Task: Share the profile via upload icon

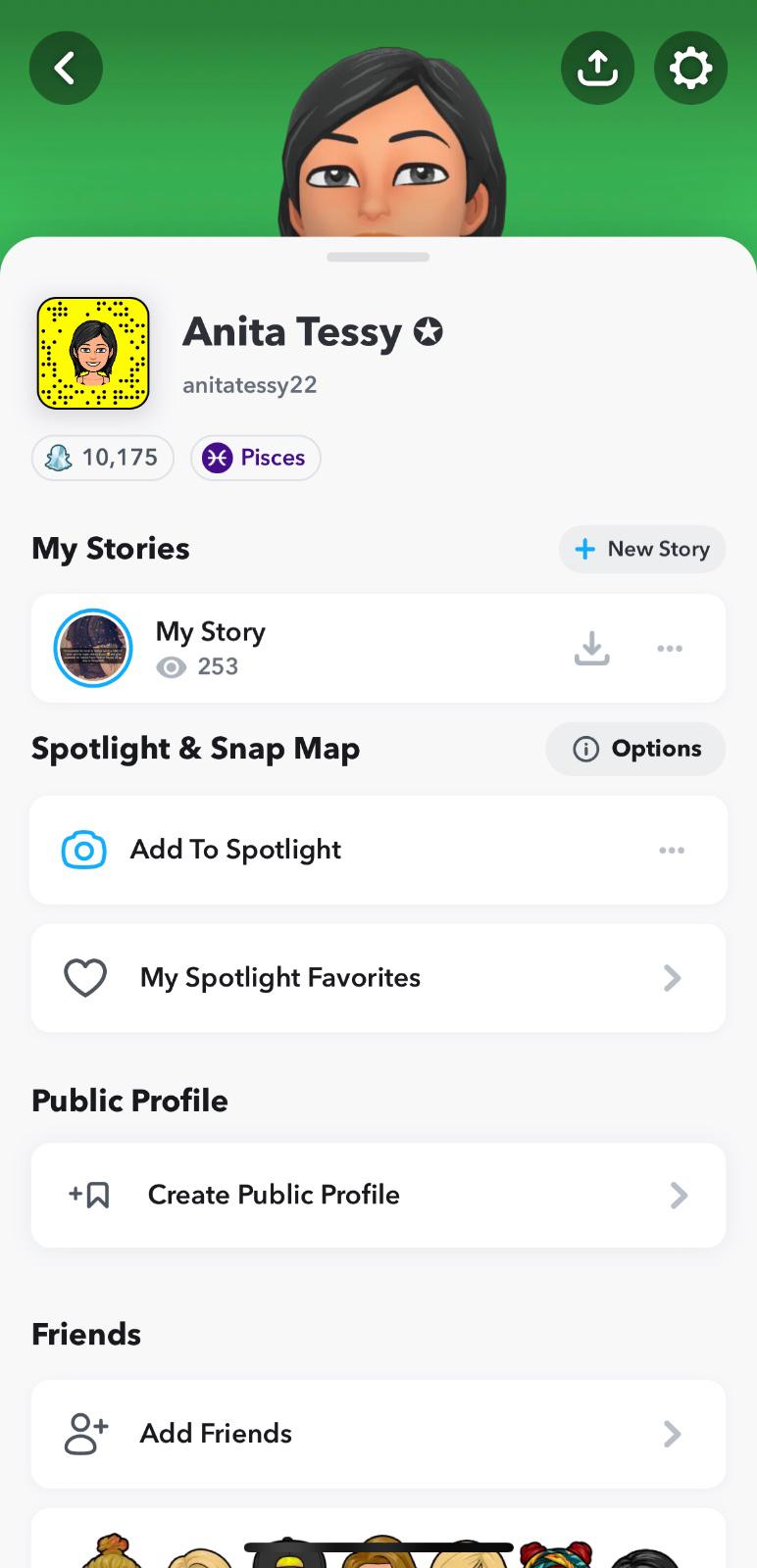Action: click(597, 68)
